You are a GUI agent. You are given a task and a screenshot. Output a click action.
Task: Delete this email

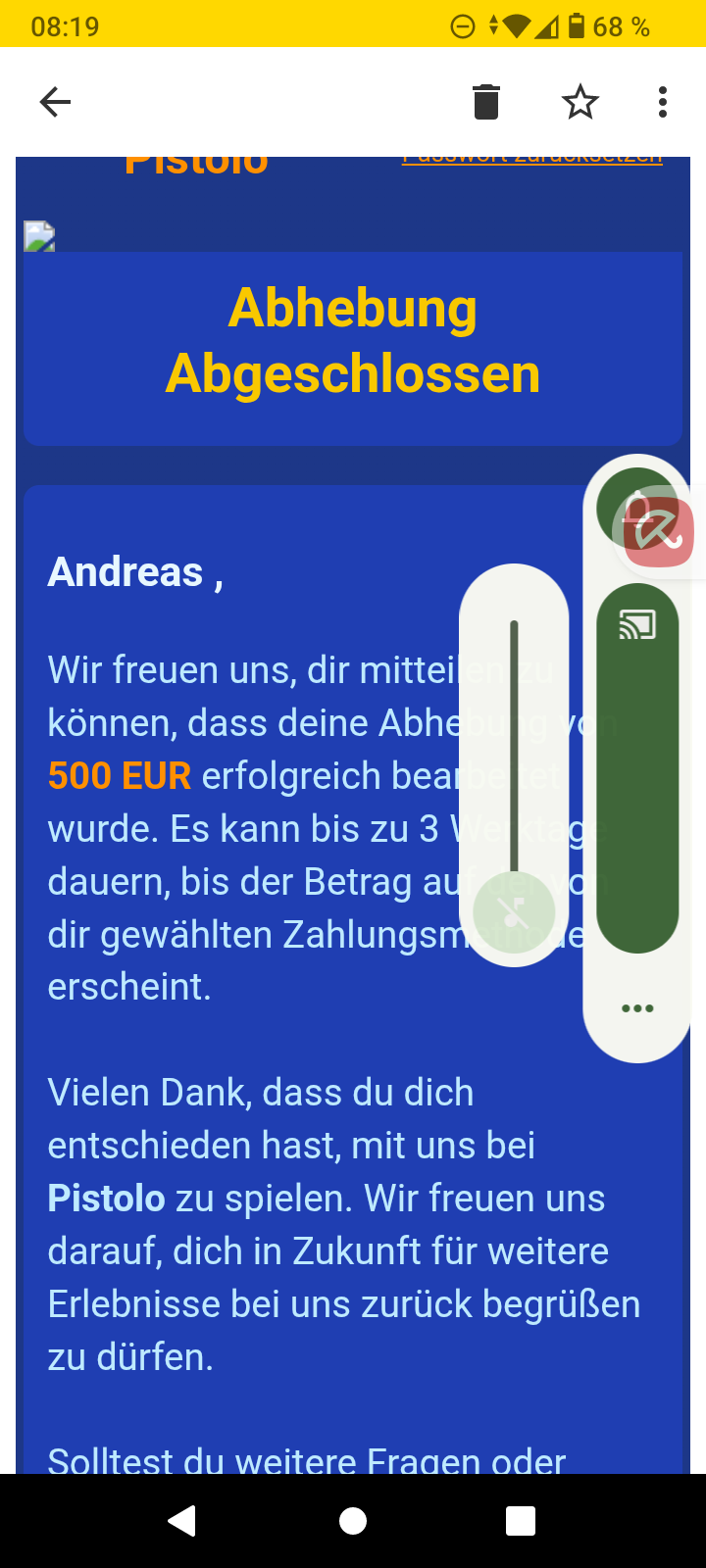[x=486, y=102]
